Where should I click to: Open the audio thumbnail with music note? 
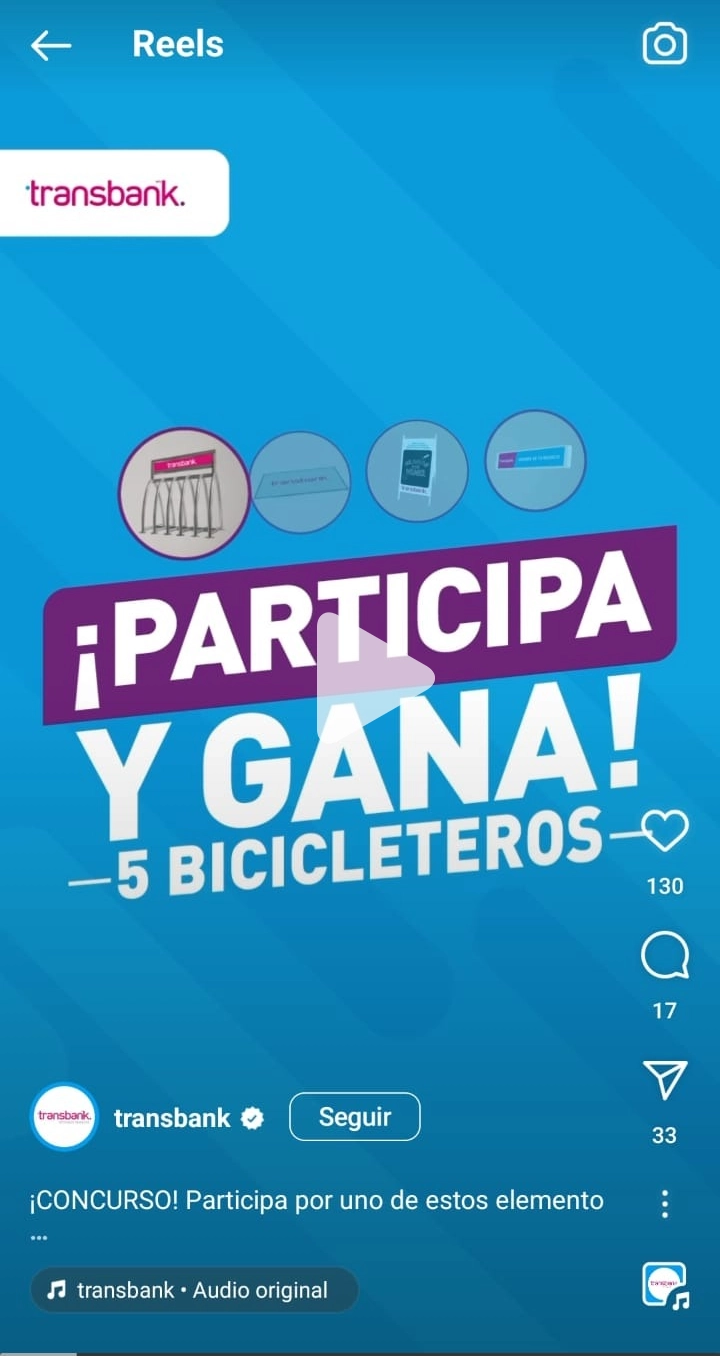(665, 1286)
